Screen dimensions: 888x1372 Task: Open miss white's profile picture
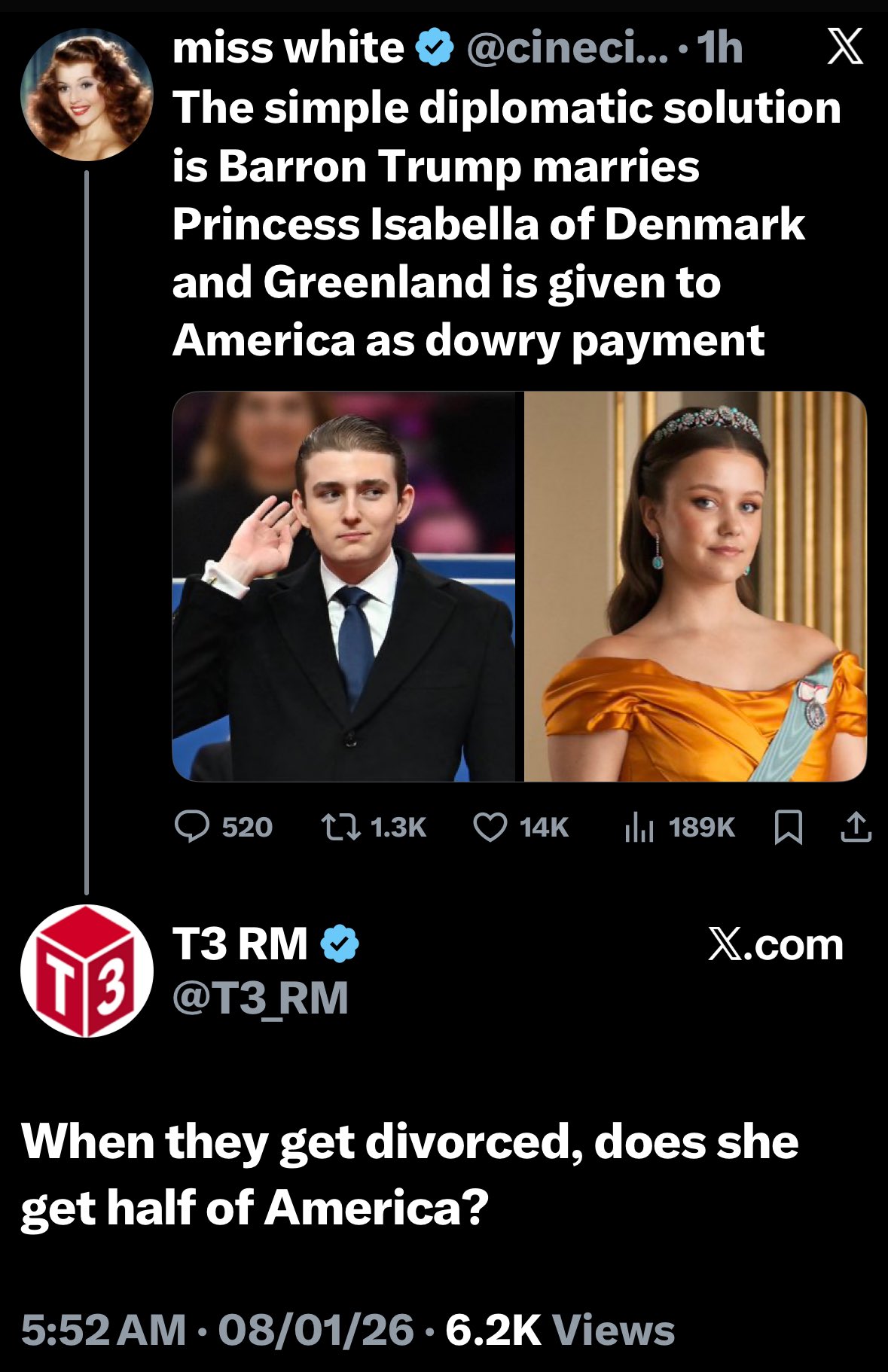87,95
